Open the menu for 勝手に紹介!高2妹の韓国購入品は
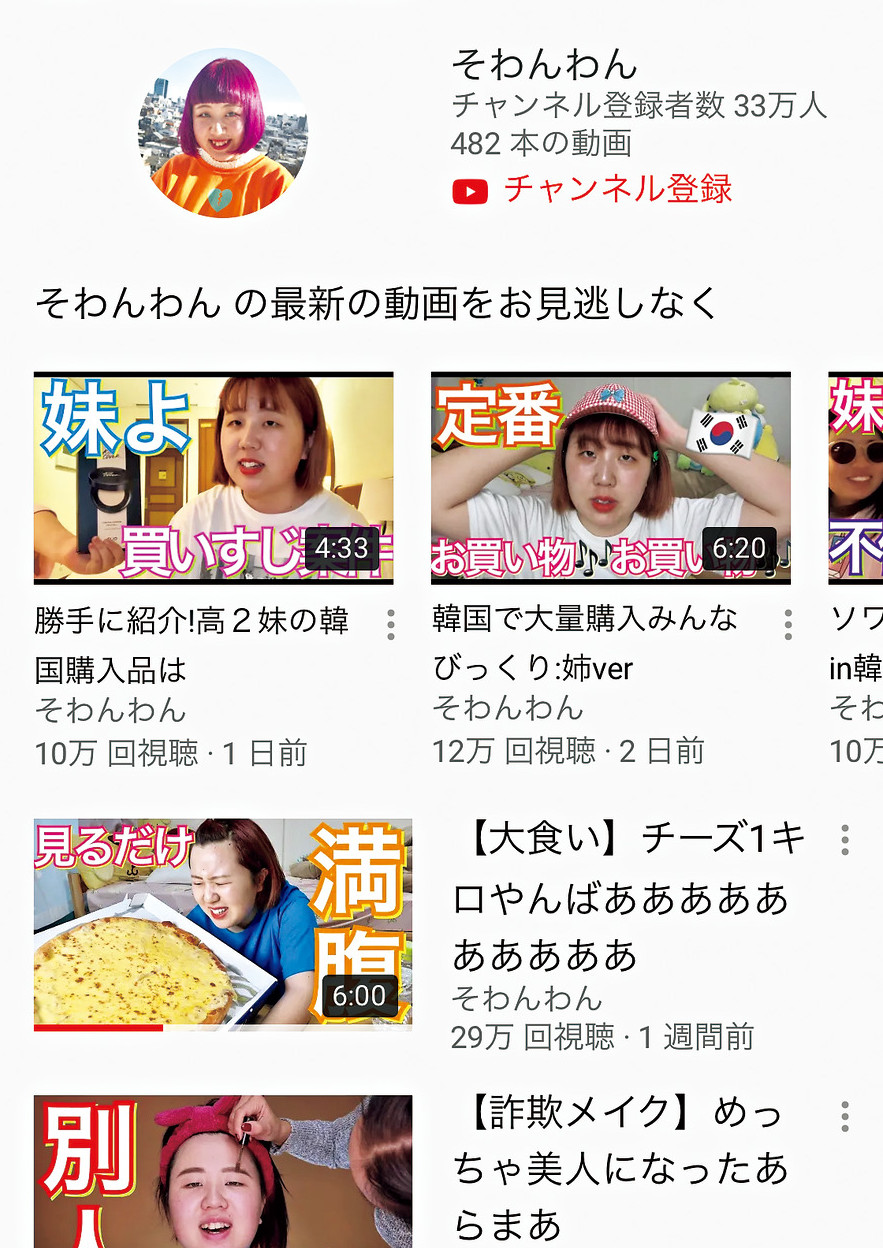 [x=390, y=625]
